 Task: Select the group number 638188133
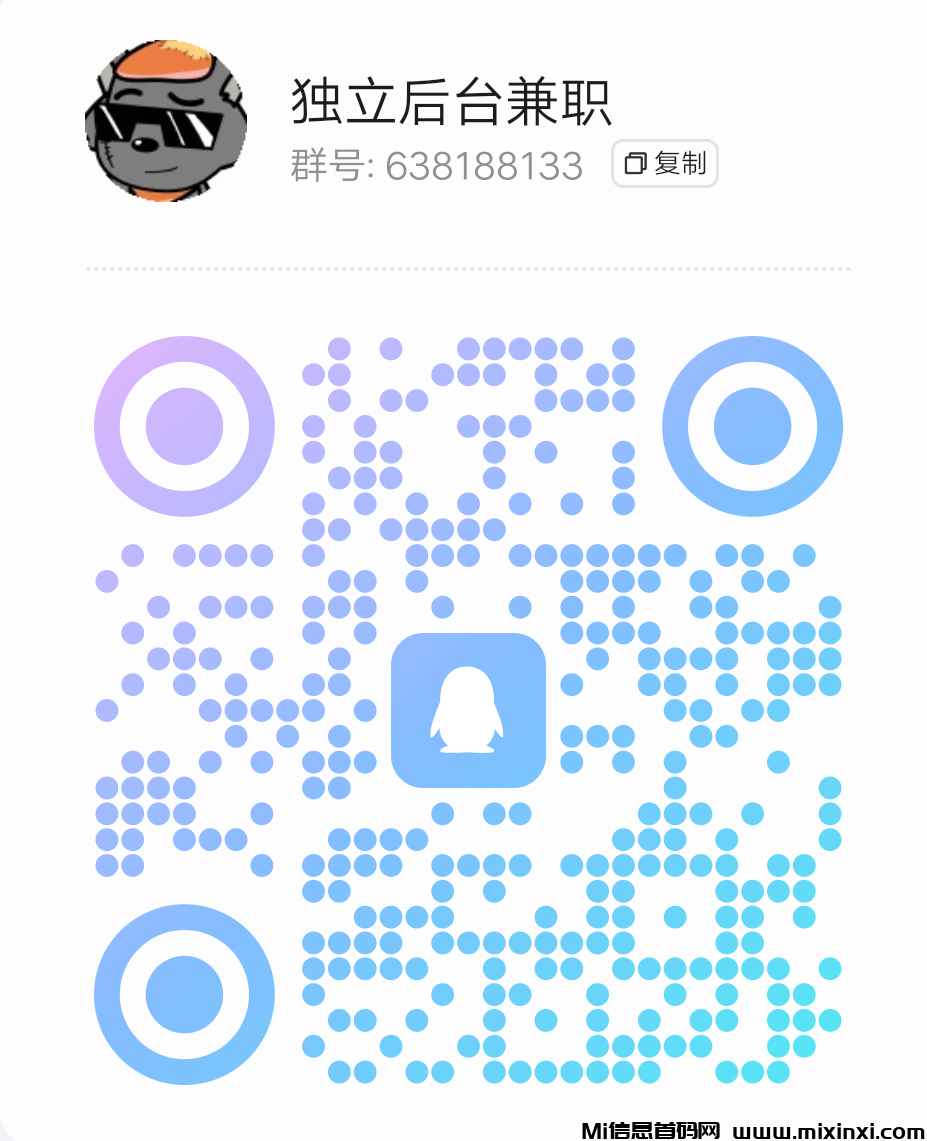pyautogui.click(x=485, y=166)
